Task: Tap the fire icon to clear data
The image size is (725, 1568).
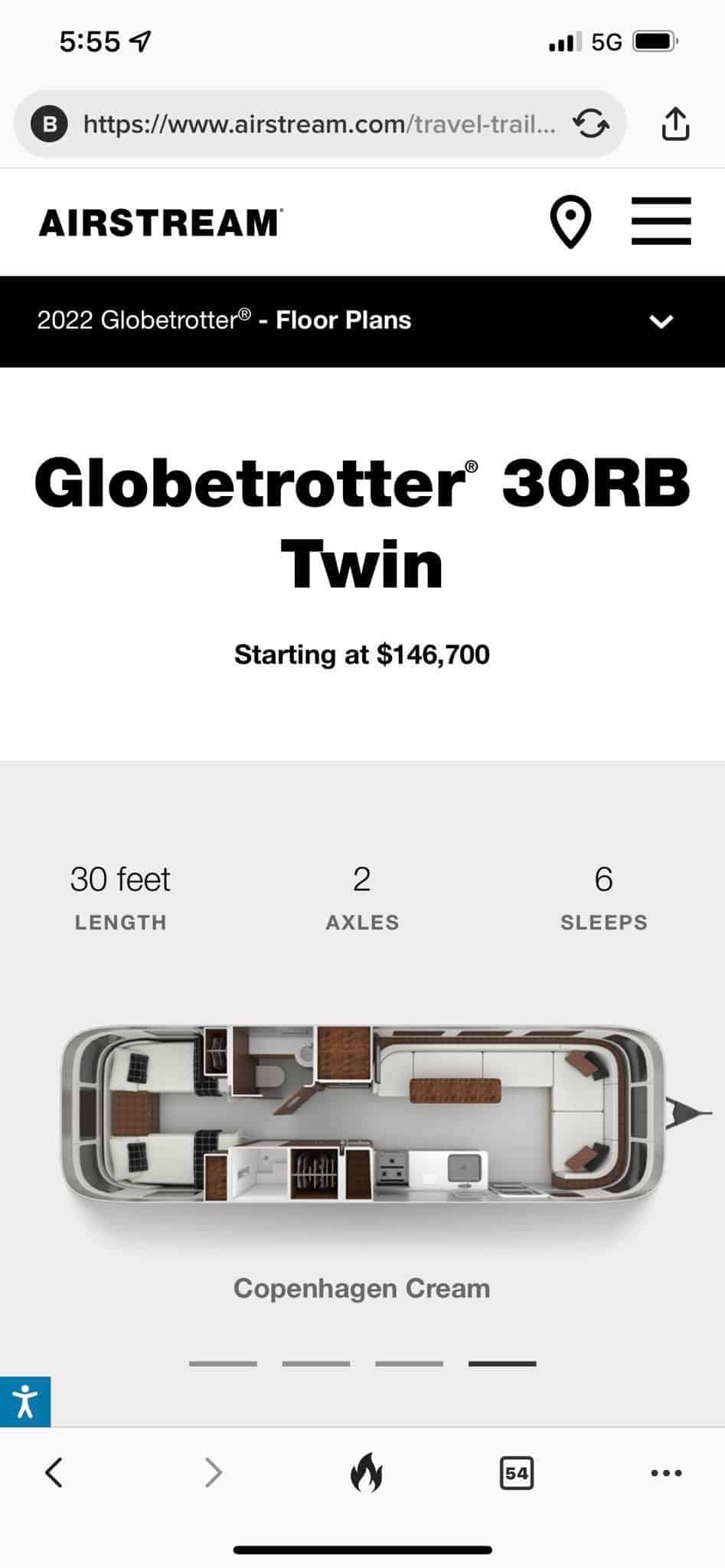Action: click(x=365, y=1472)
